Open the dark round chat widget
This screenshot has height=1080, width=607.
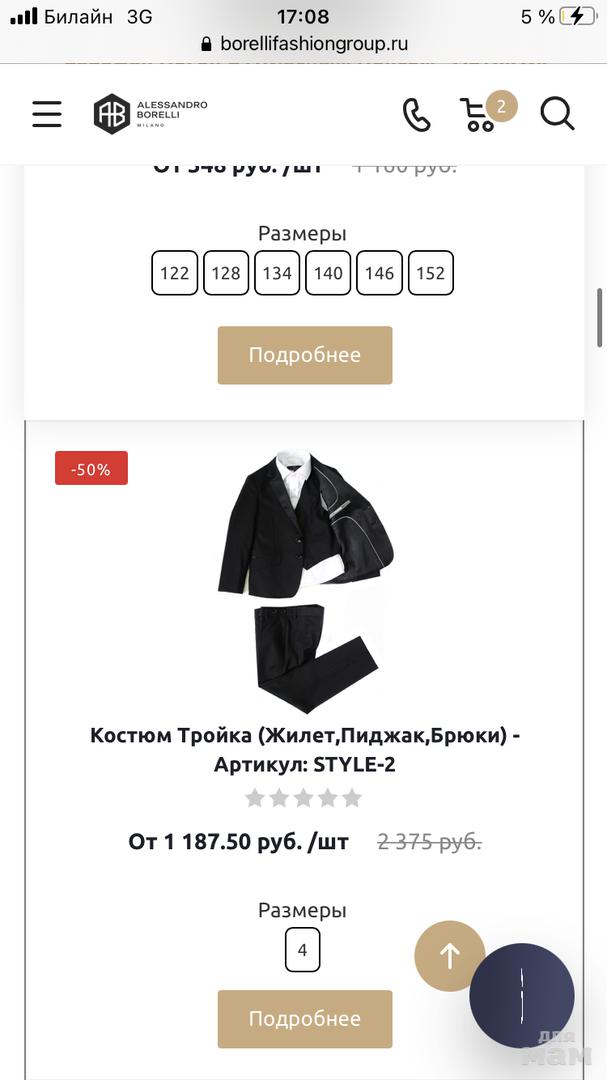[522, 996]
